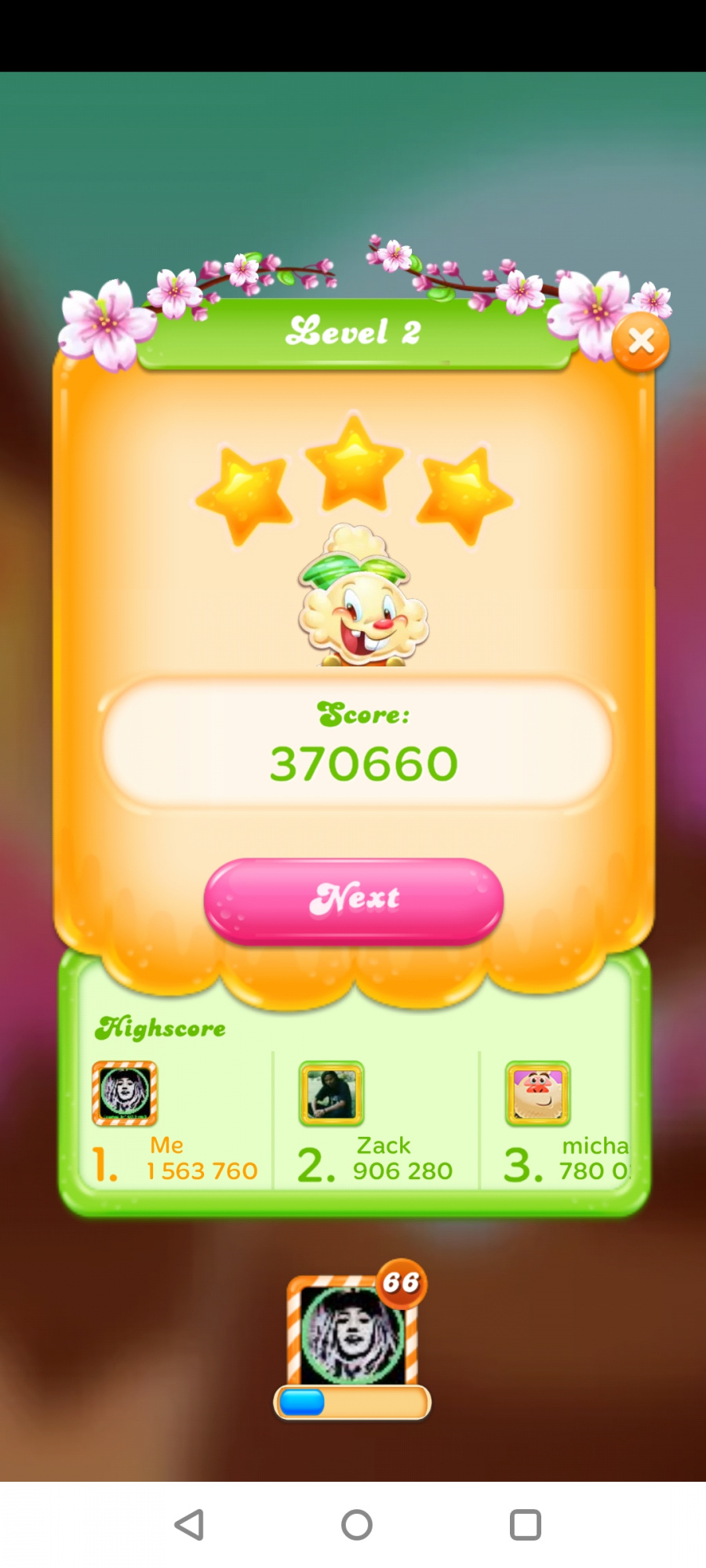The image size is (706, 1568).
Task: Close the Level 2 results dialog
Action: pyautogui.click(x=641, y=342)
